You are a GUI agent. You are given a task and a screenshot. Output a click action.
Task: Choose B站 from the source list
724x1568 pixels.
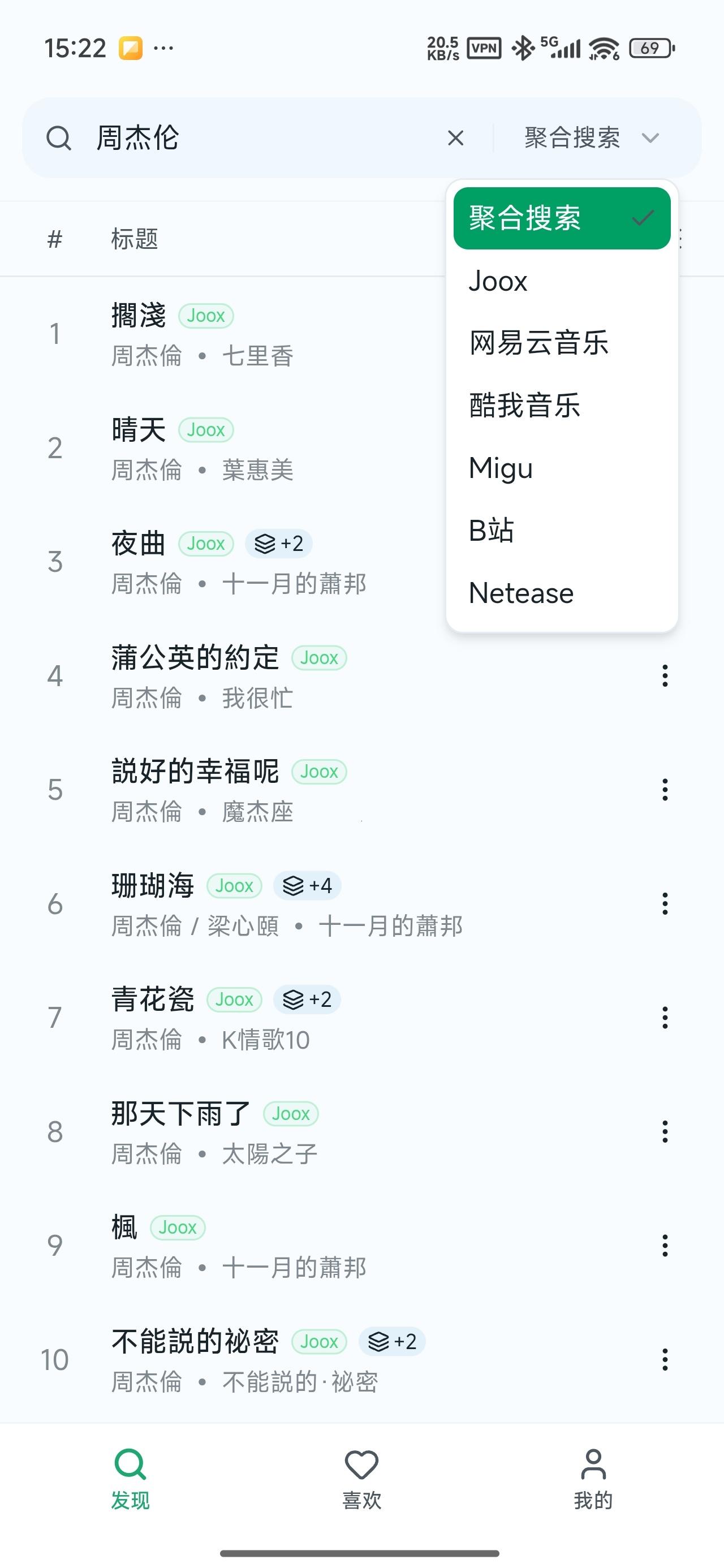pos(562,530)
